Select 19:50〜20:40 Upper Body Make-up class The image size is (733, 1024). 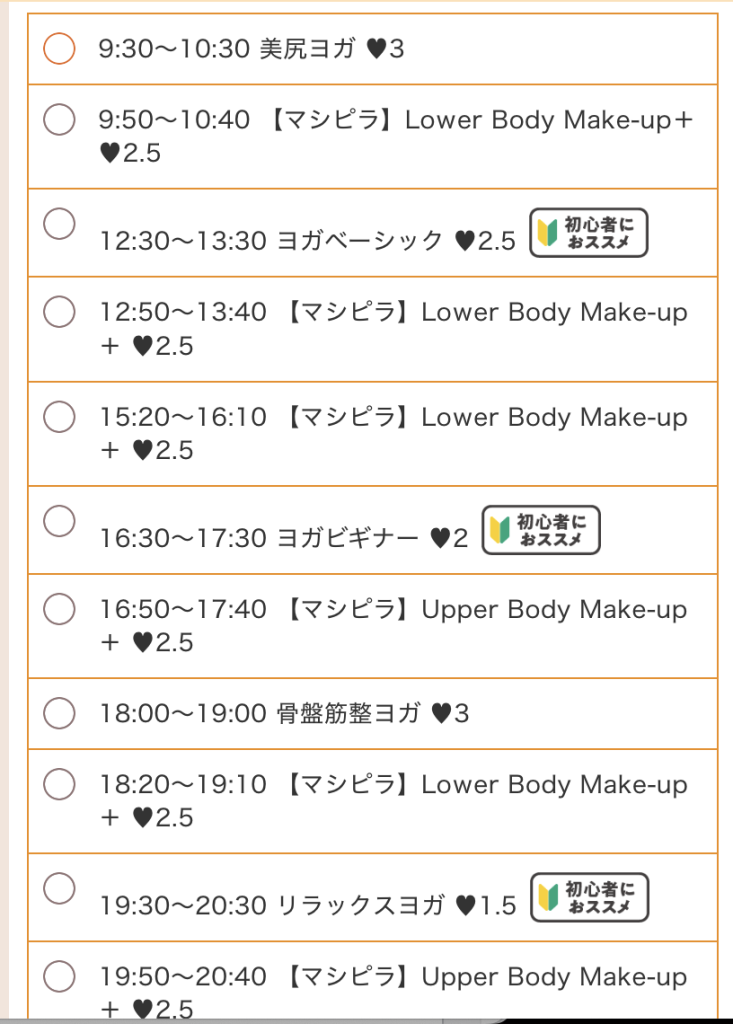click(x=60, y=976)
